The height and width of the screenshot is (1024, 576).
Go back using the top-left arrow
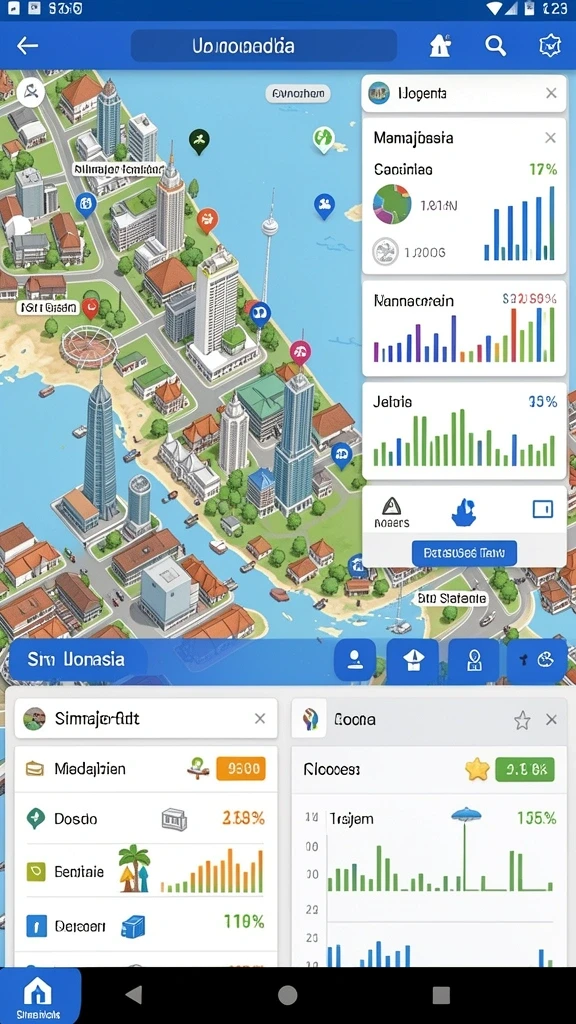click(x=27, y=46)
